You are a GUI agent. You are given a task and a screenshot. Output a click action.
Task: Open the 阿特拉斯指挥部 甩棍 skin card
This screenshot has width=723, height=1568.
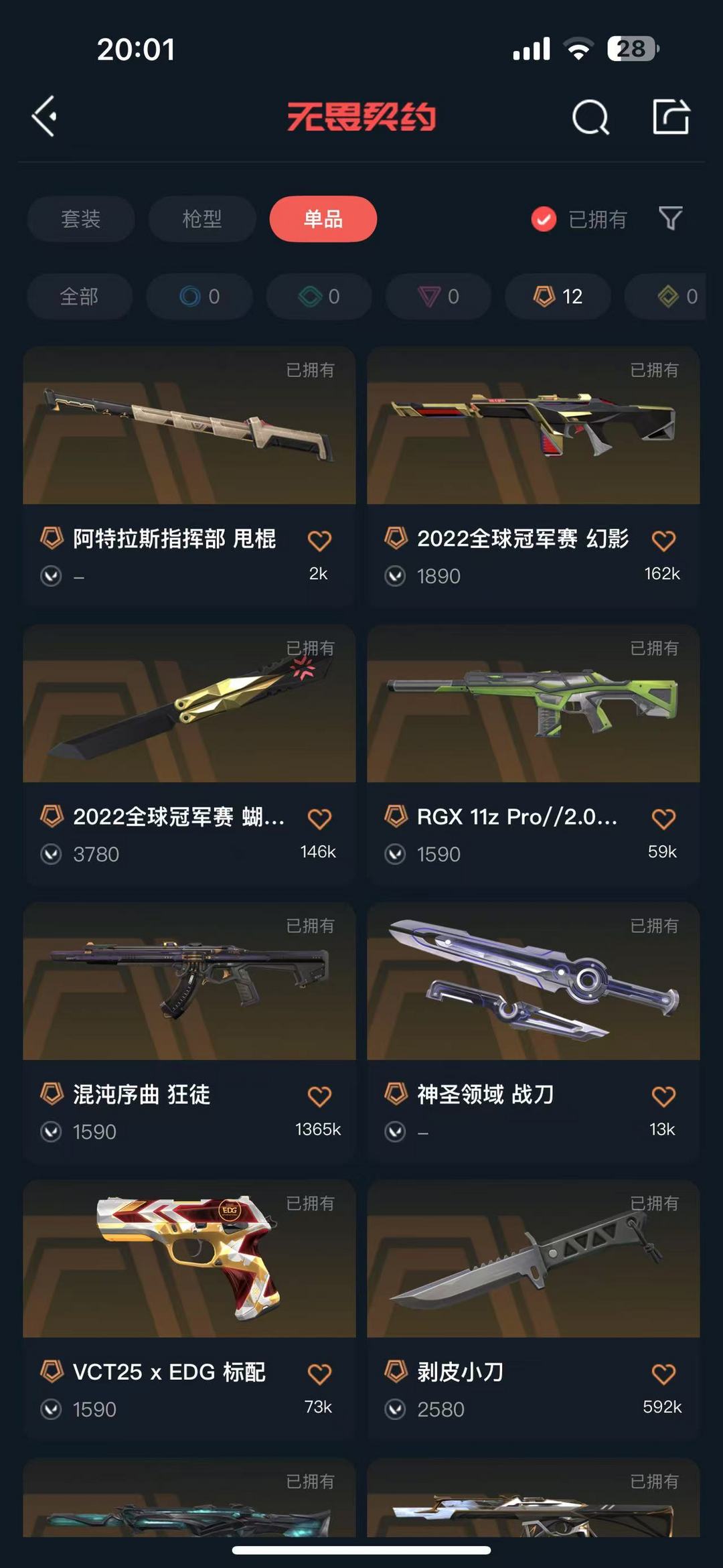tap(189, 476)
